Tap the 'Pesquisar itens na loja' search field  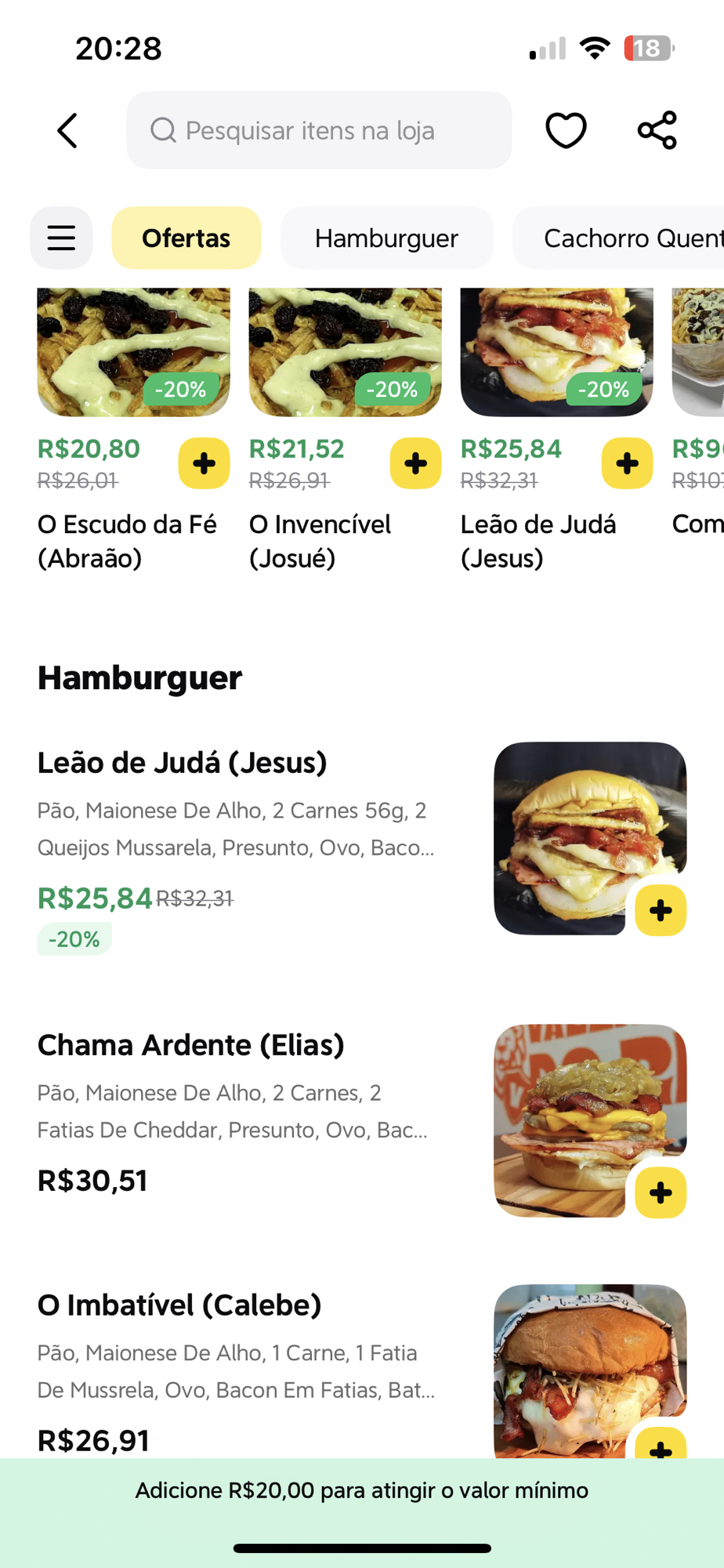point(319,130)
